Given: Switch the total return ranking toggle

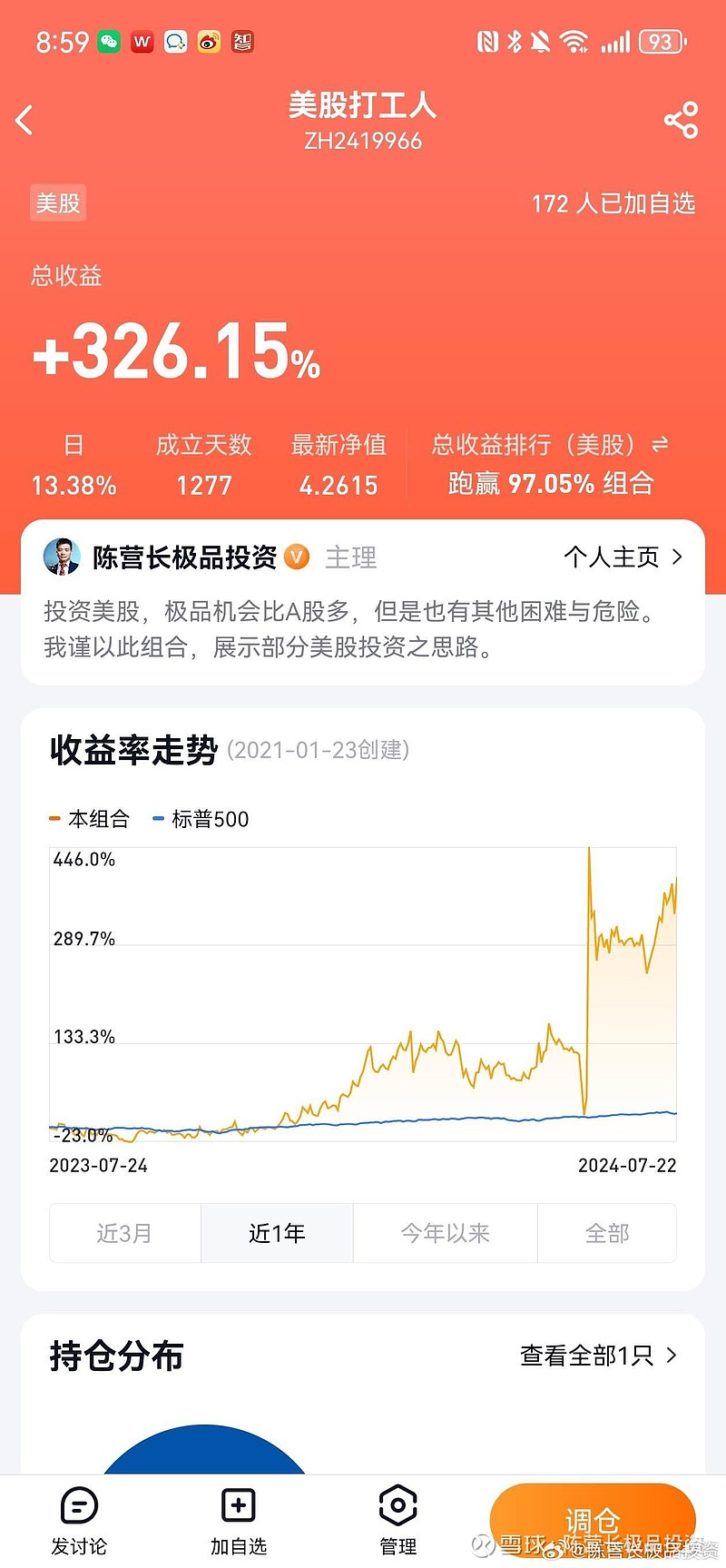Looking at the screenshot, I should 660,445.
